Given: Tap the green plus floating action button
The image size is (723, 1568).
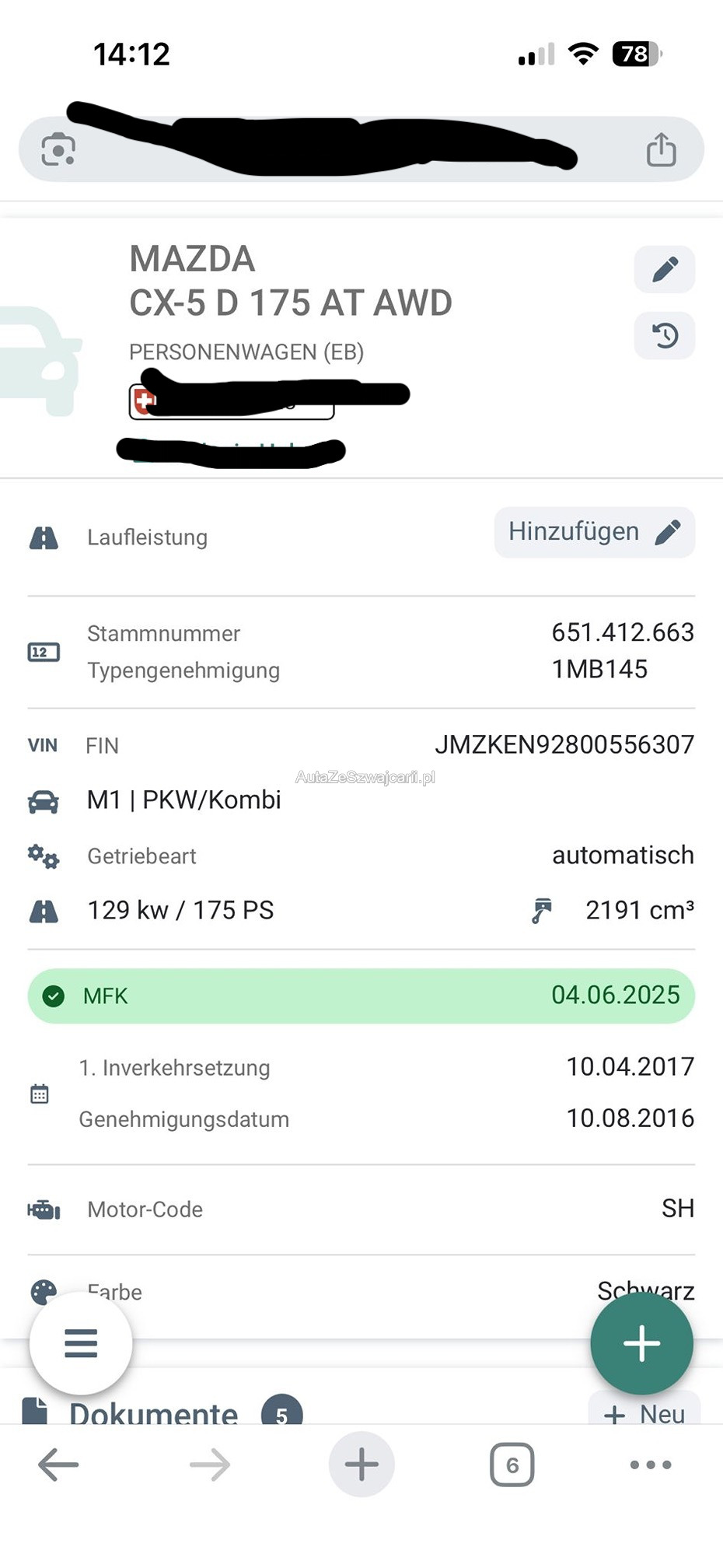Looking at the screenshot, I should pos(641,1343).
